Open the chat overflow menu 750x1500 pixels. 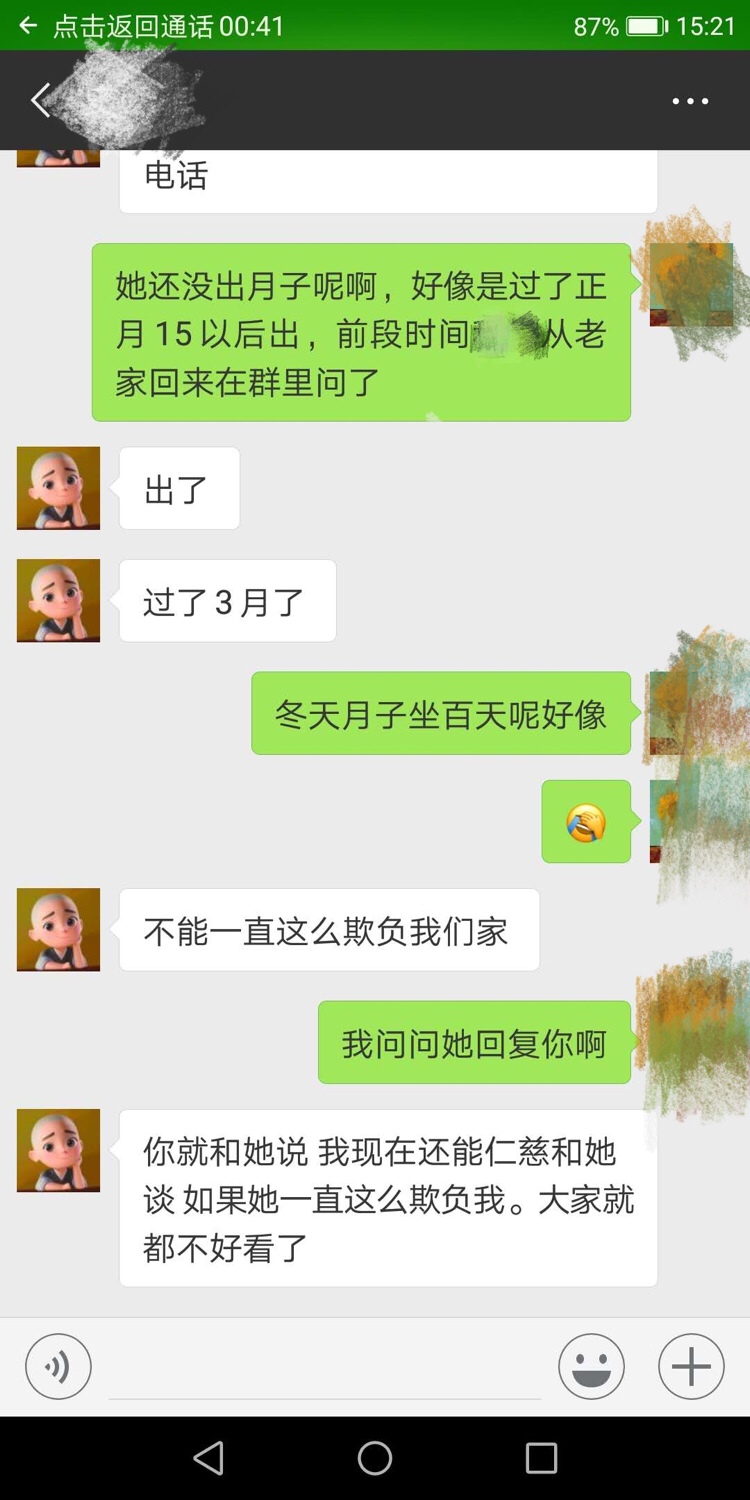pos(690,101)
